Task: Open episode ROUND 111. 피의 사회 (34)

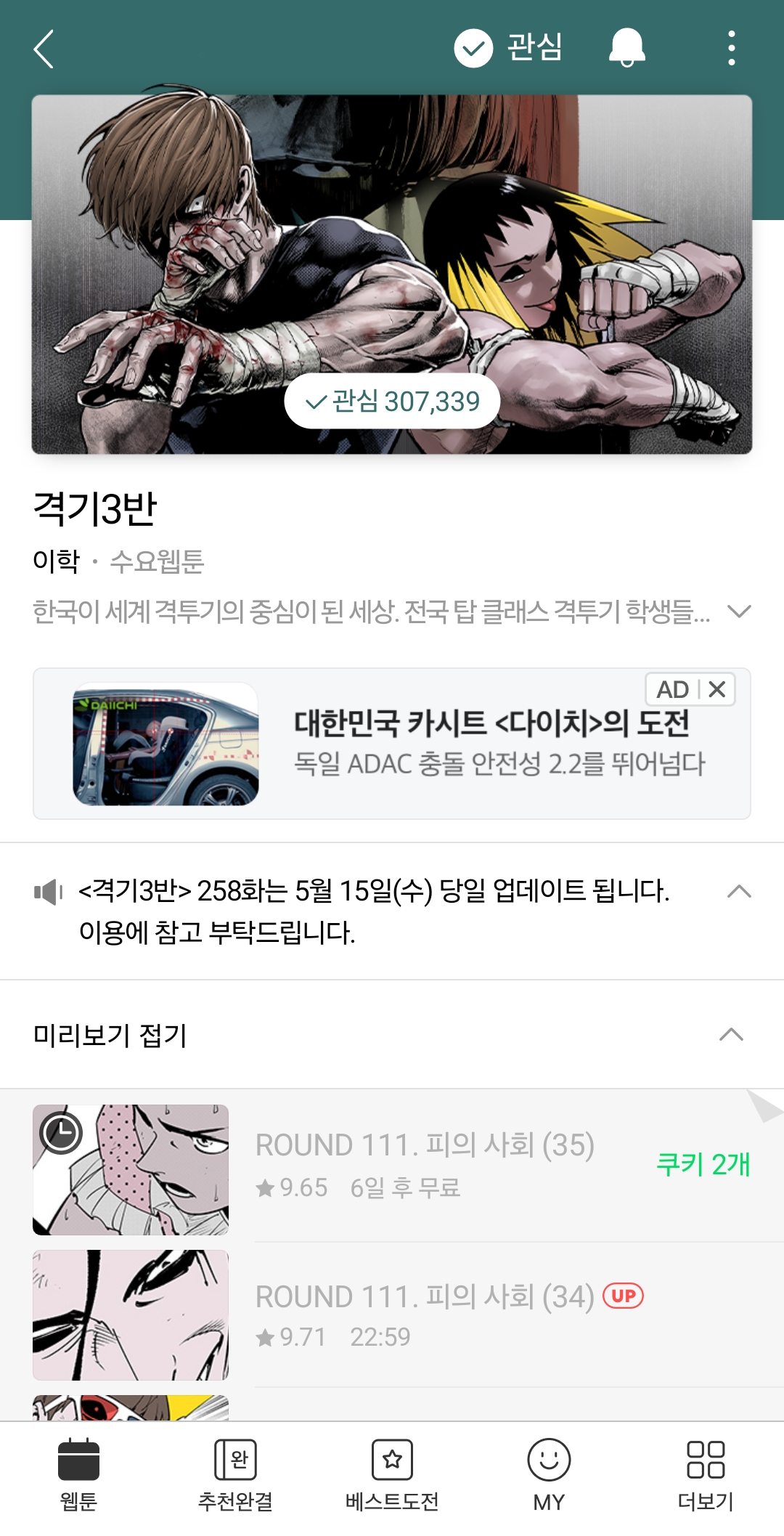Action: point(392,1315)
